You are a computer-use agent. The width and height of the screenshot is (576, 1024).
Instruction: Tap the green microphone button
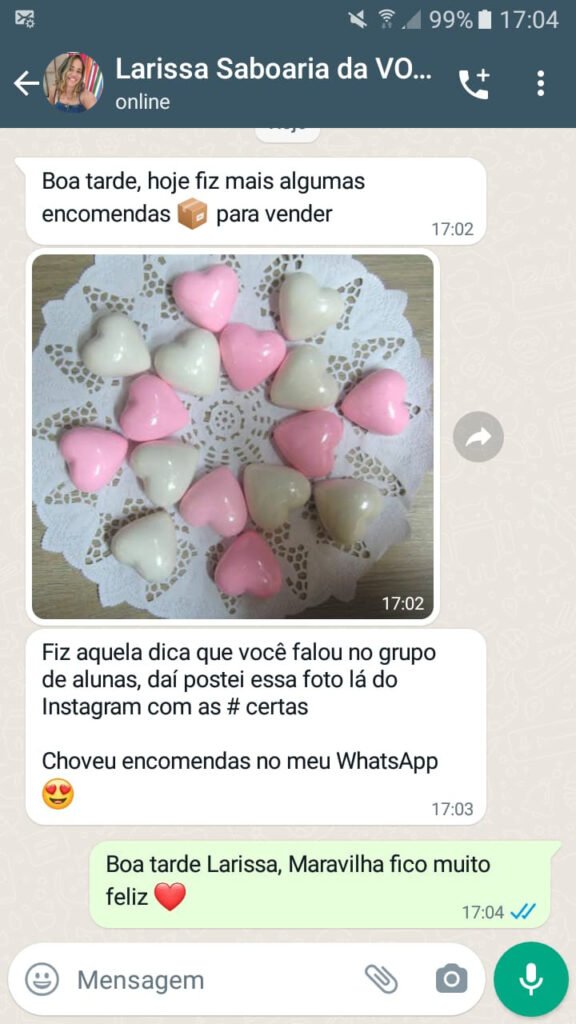[531, 979]
